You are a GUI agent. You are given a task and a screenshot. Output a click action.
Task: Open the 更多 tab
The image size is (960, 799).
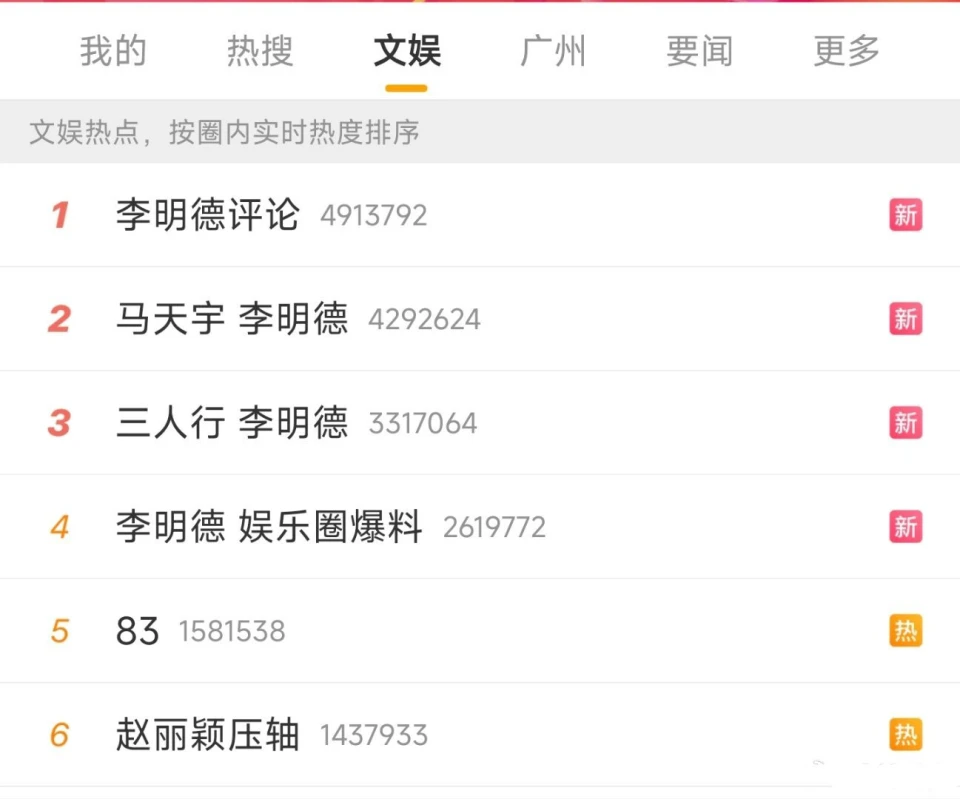click(x=846, y=51)
